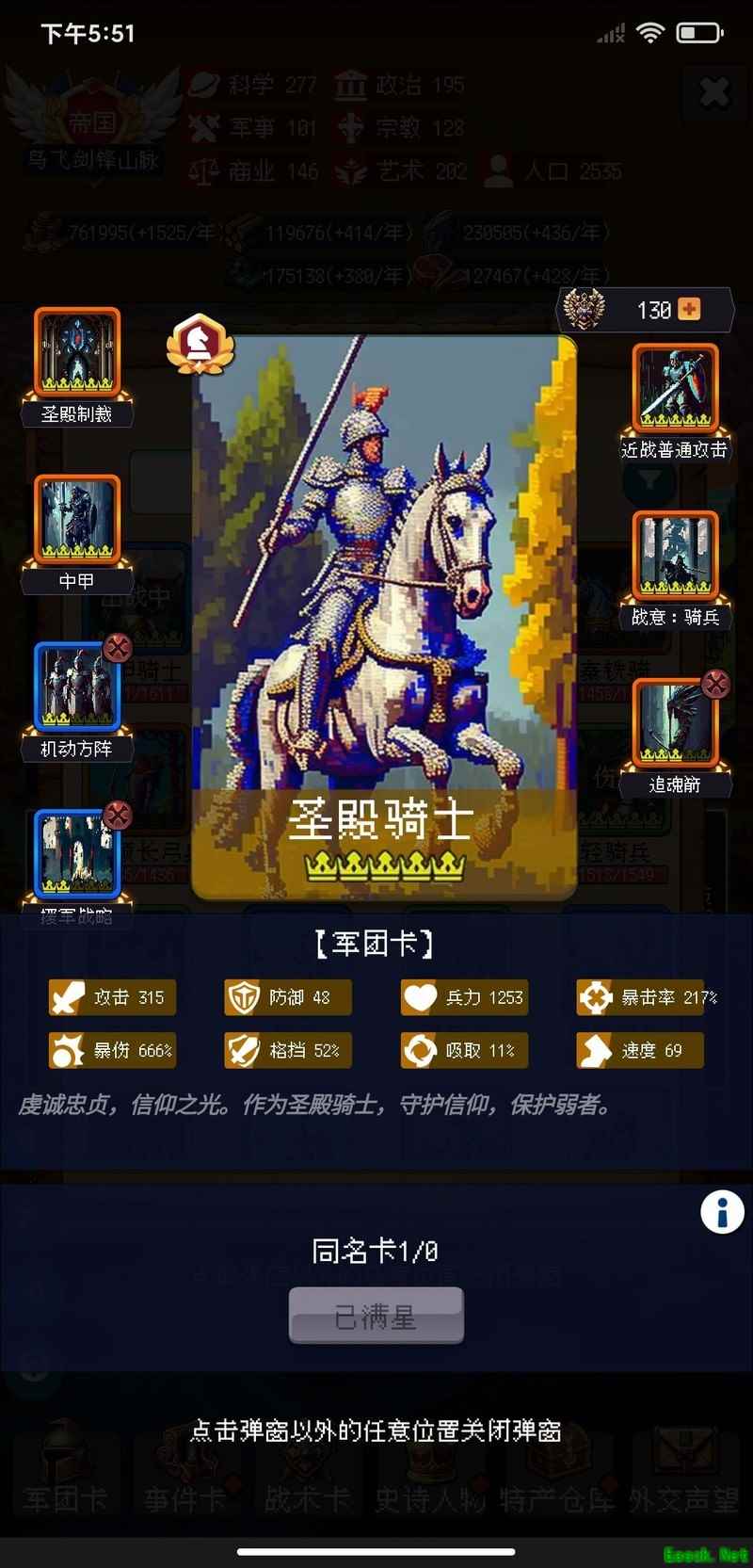Open the 援军战略 skill icon
The image size is (753, 1568).
[77, 854]
